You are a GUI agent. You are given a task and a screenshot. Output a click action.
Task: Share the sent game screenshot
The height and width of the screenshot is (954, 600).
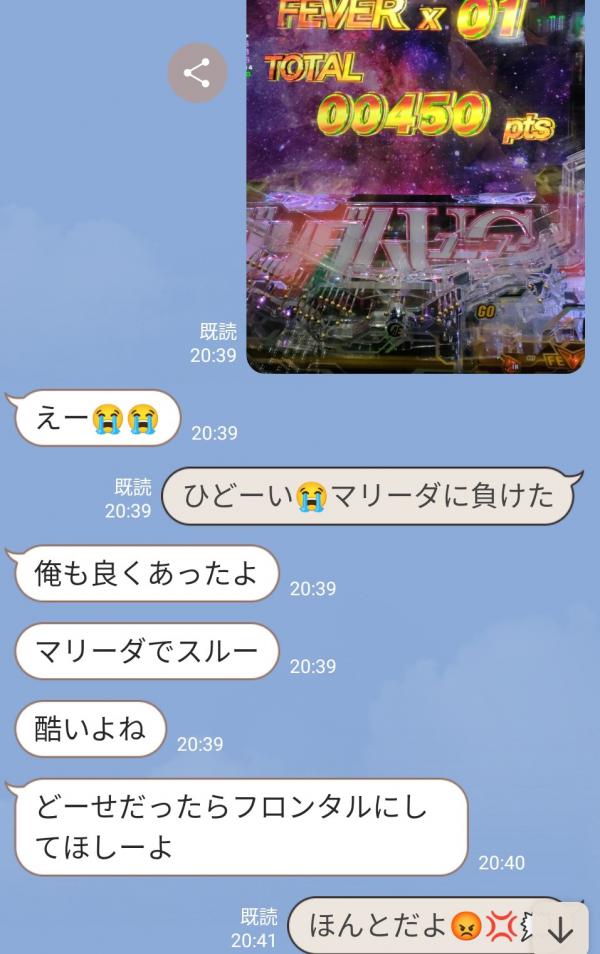tap(197, 73)
